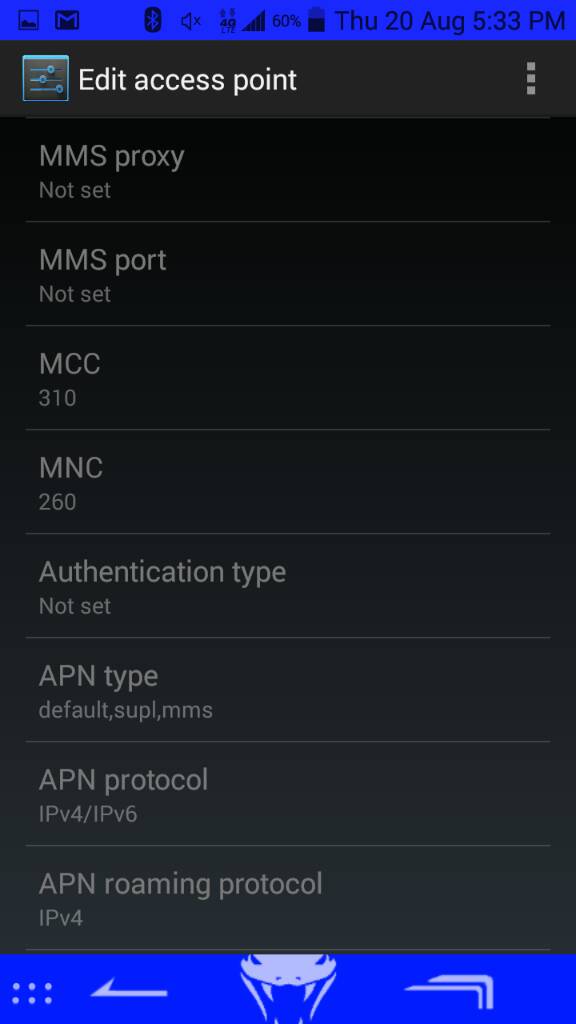
Task: Tap the dots menu in navigation bar
Action: 32,993
